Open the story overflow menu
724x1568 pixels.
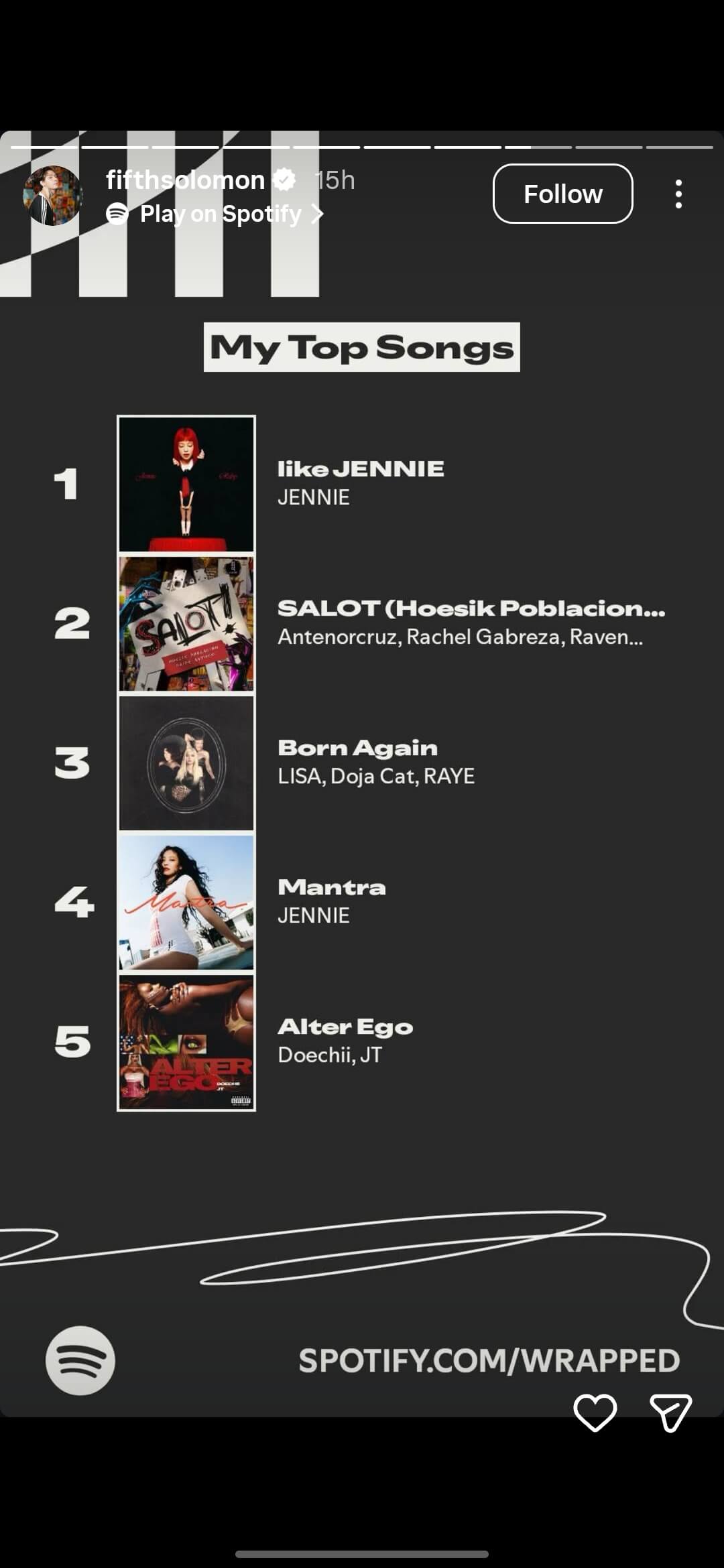click(678, 194)
